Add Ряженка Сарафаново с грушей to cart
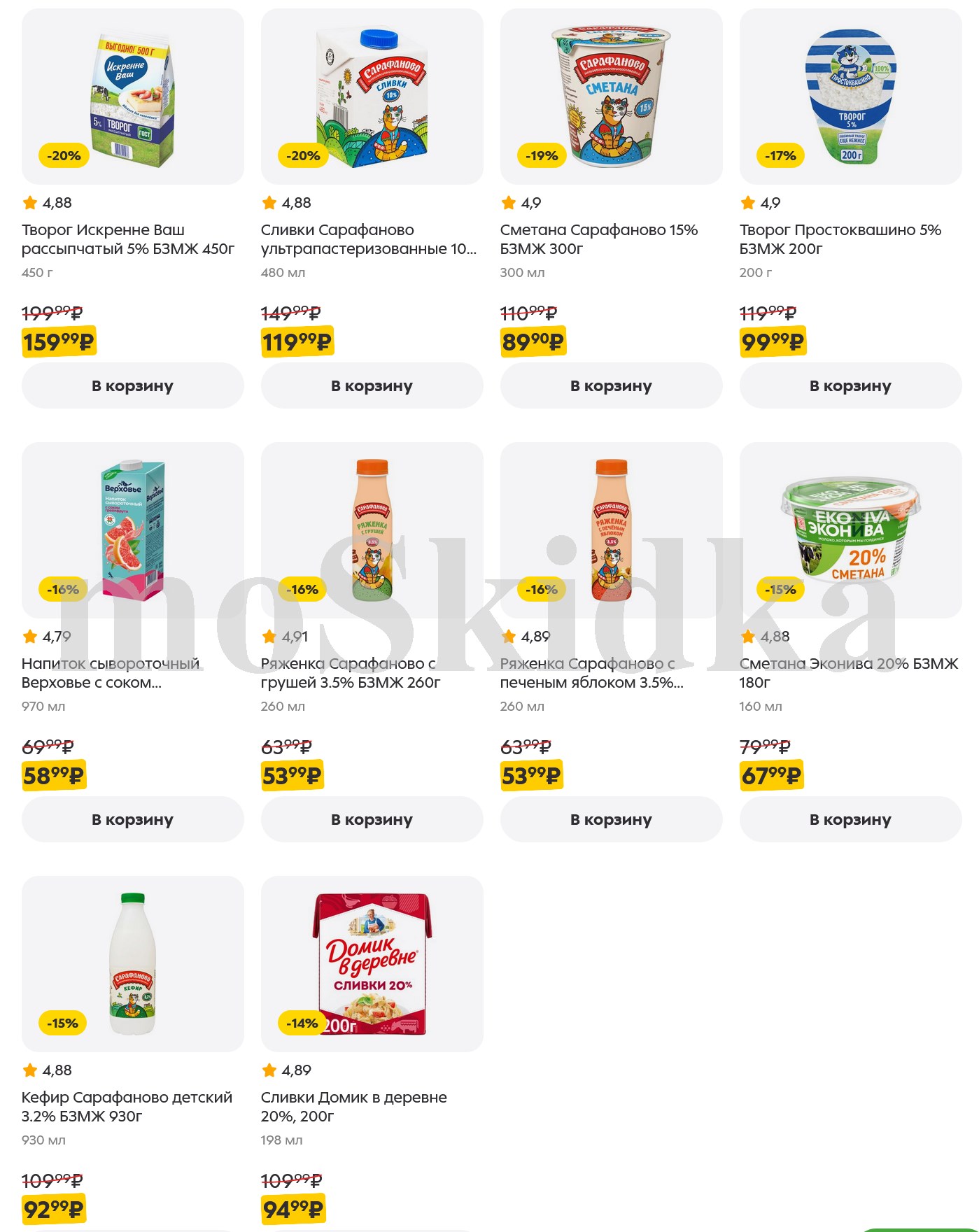Screen dimensions: 979x1232 (372, 819)
